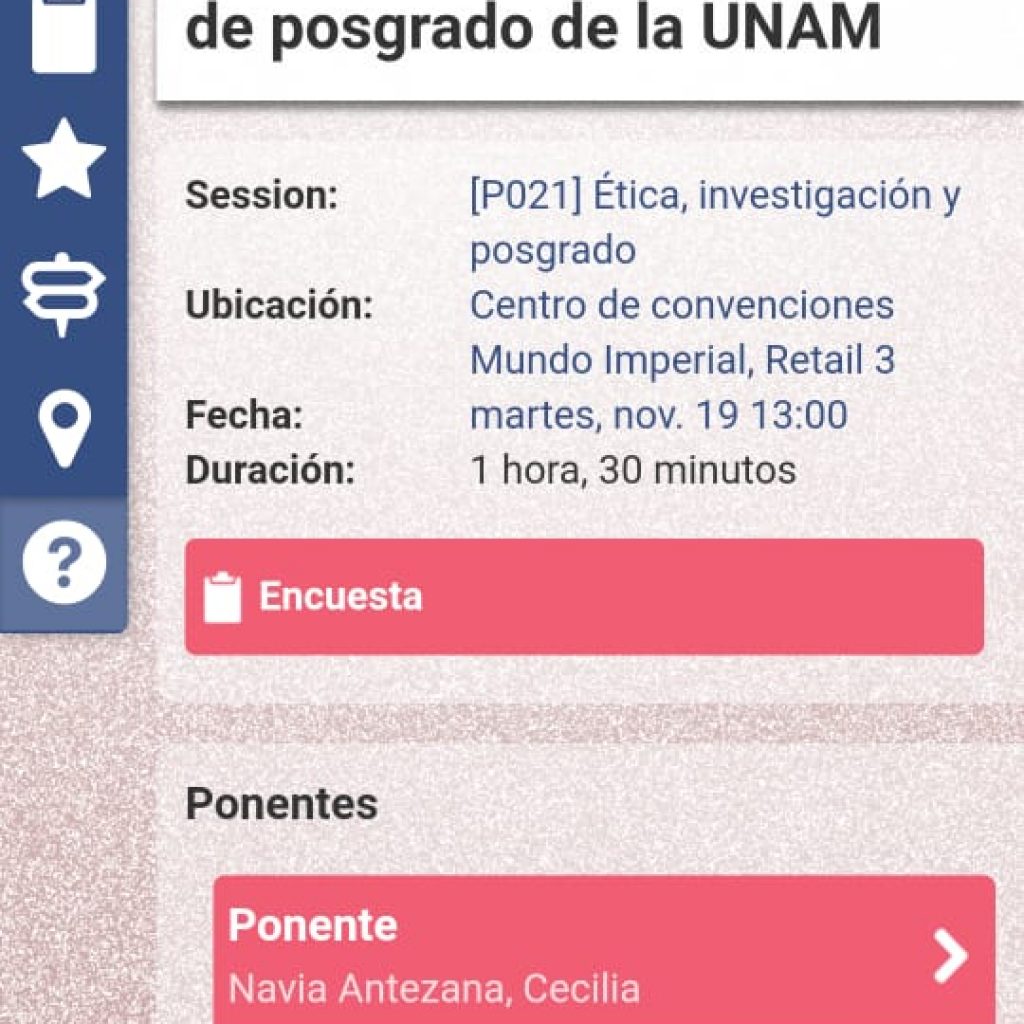
Task: Open session P021 Ética, investigación y posgrado
Action: click(714, 222)
